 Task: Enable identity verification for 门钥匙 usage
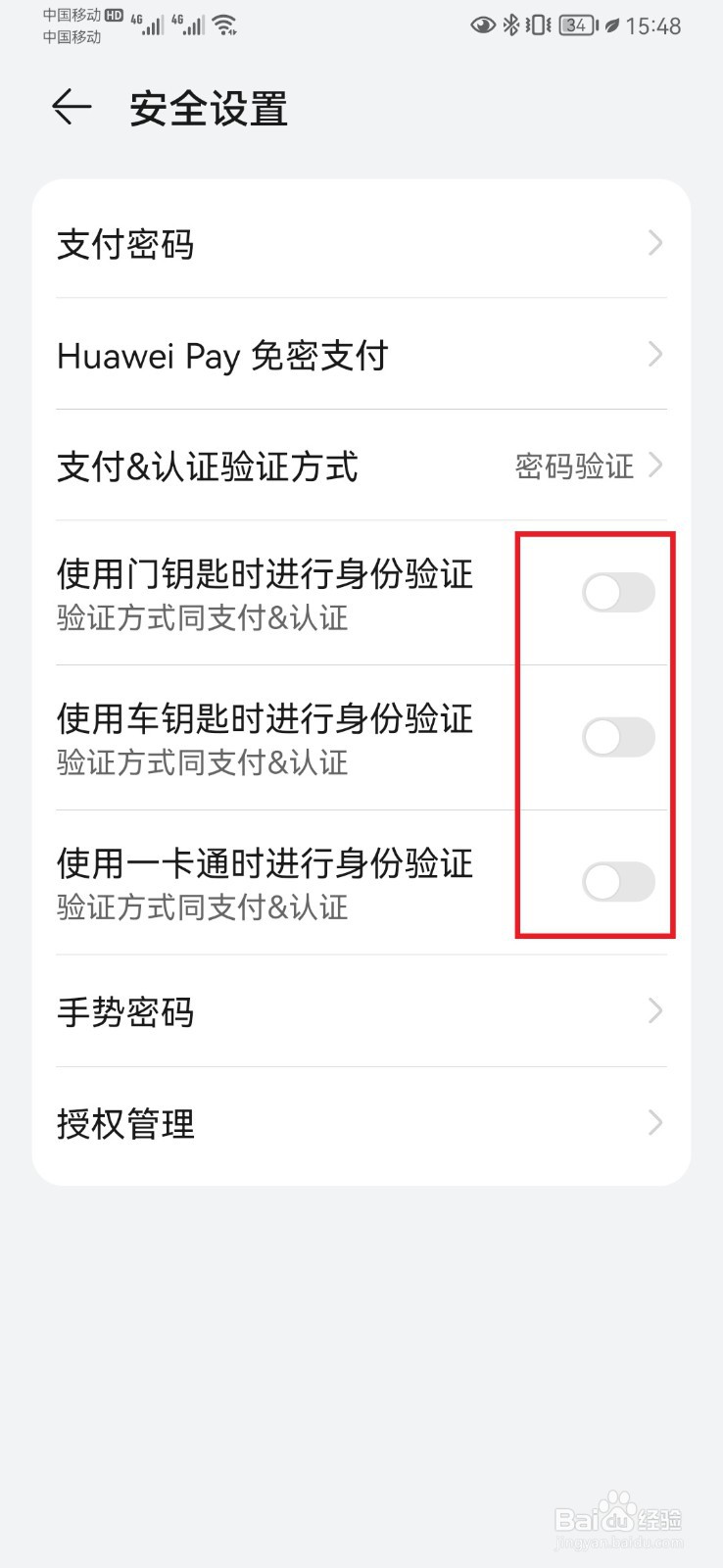pos(618,593)
